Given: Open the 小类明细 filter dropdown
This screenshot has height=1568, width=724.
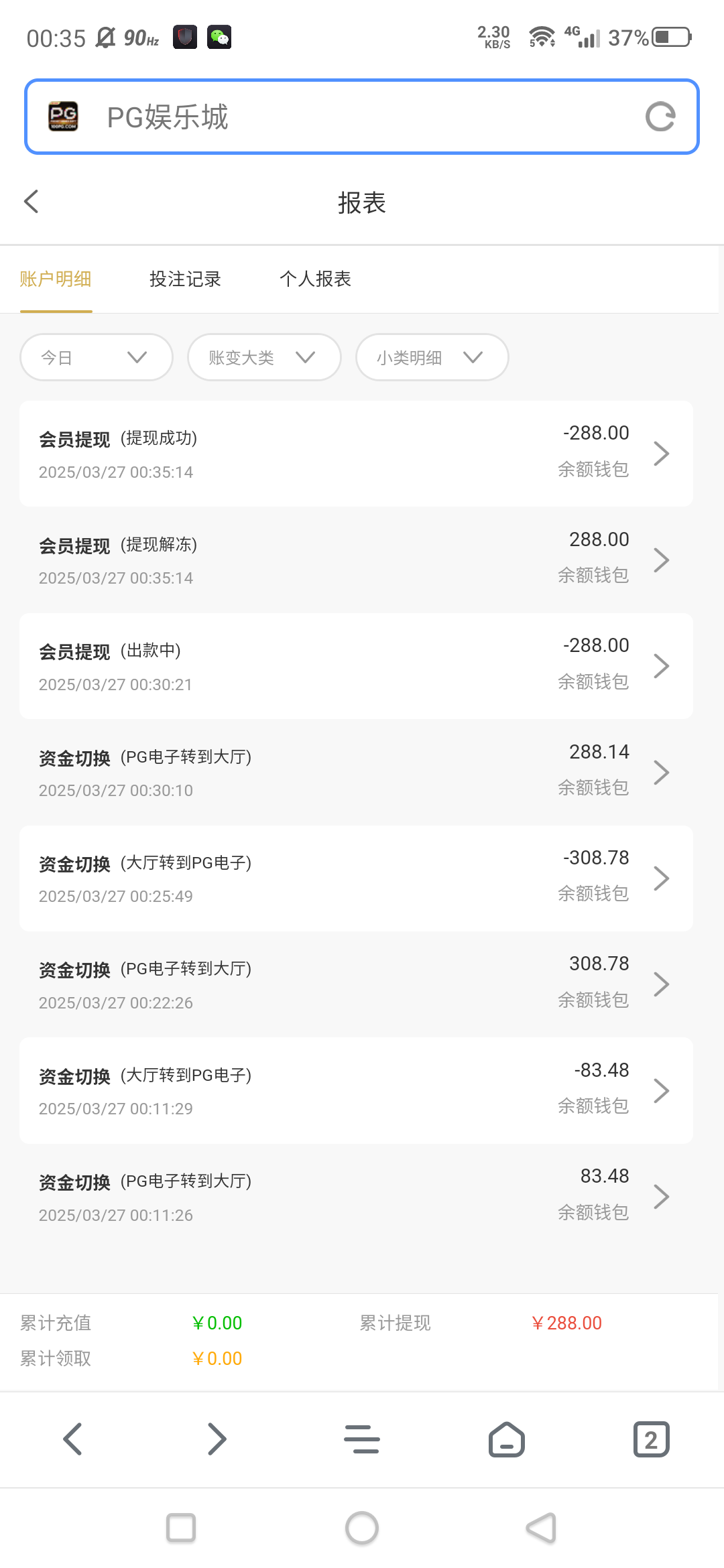Looking at the screenshot, I should pyautogui.click(x=432, y=357).
